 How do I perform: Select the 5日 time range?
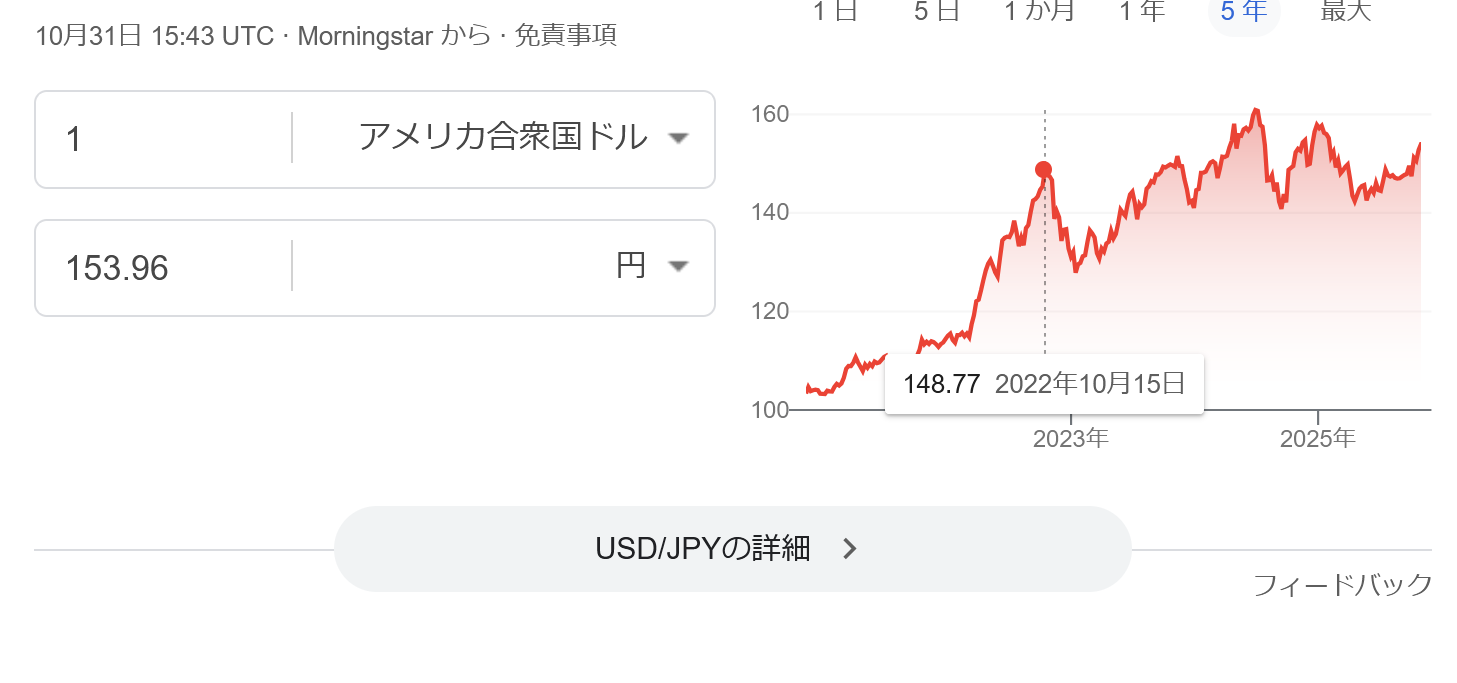(936, 12)
